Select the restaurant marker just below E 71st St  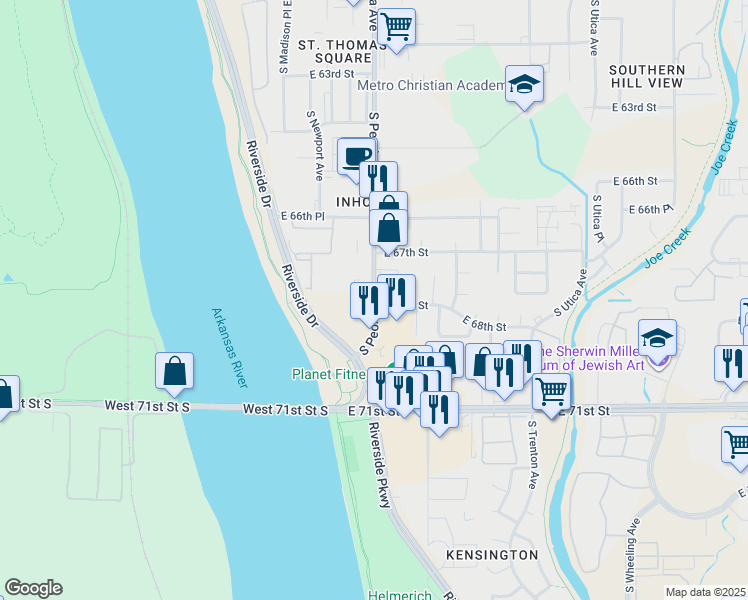point(439,411)
